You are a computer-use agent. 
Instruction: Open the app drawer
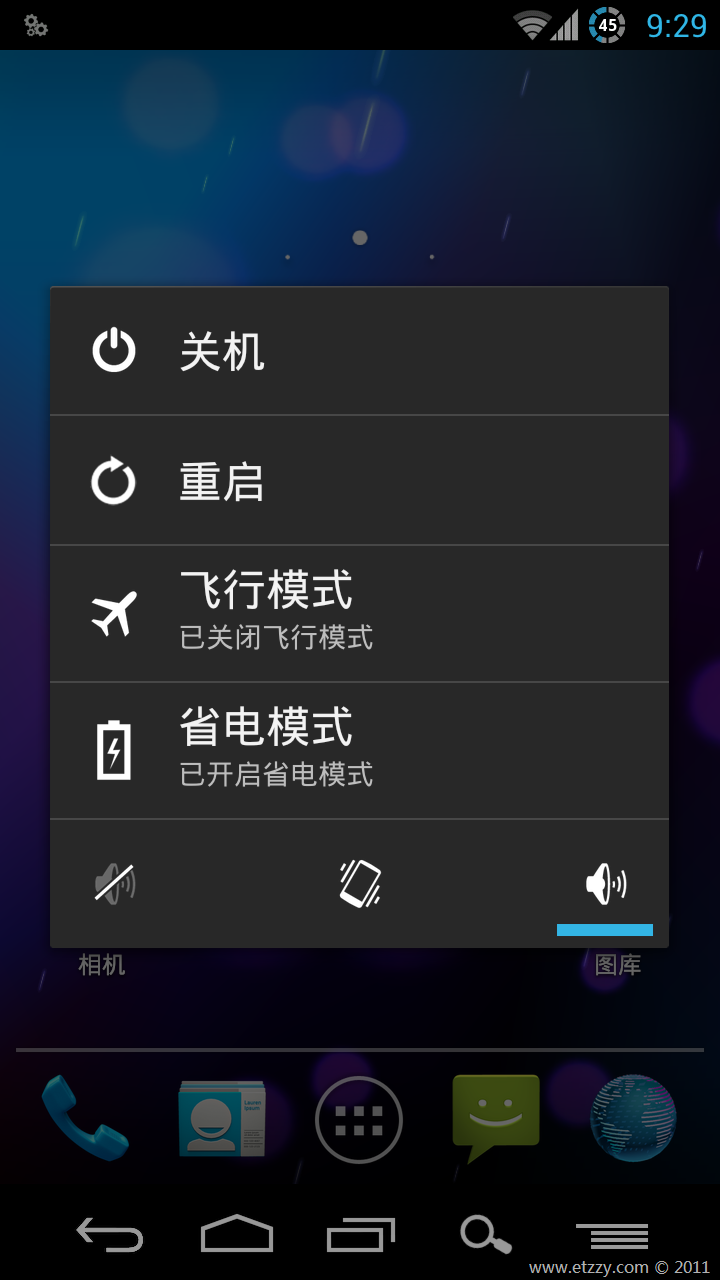[359, 1120]
